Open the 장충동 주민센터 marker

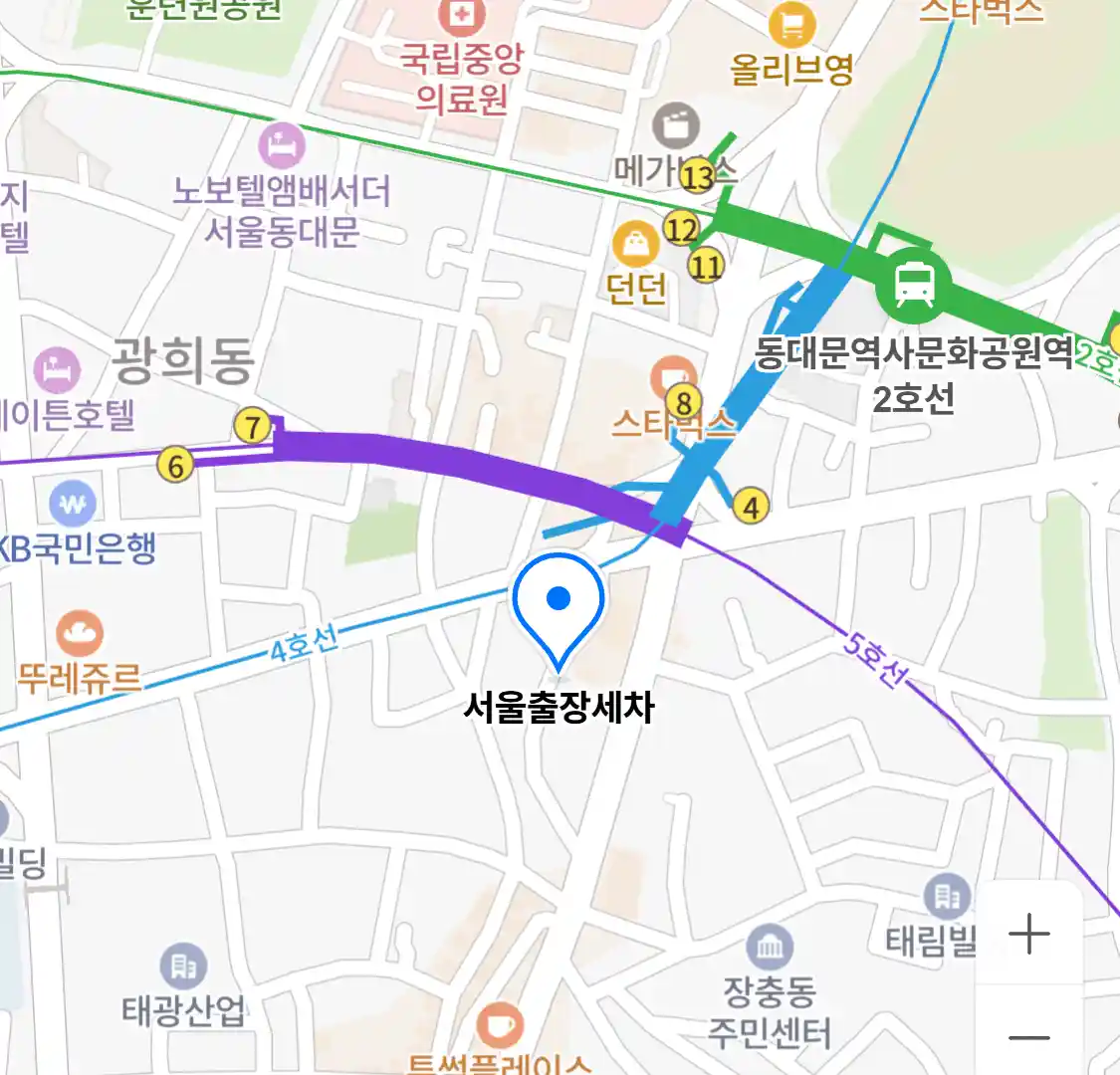[x=769, y=947]
